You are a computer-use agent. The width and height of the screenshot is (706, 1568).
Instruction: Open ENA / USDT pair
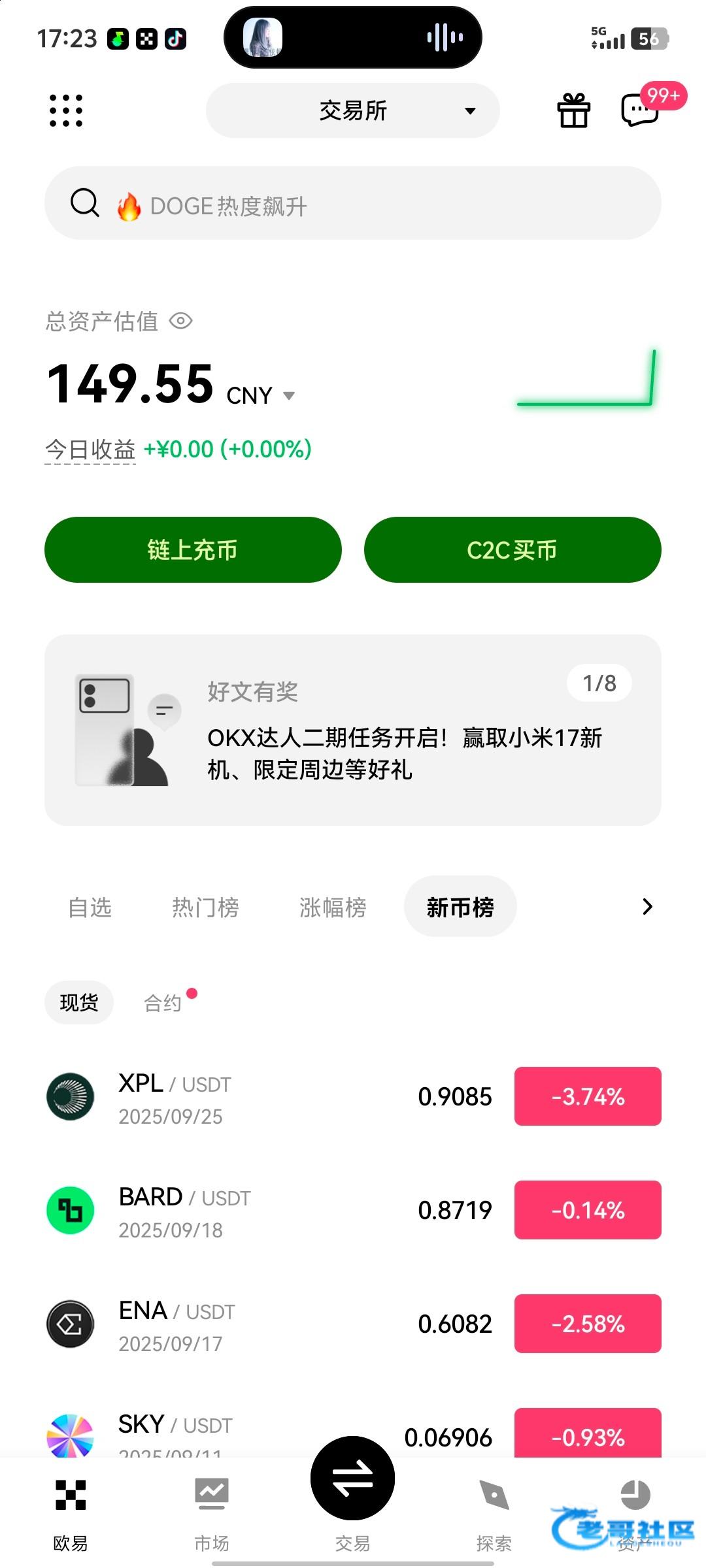pos(261,1324)
